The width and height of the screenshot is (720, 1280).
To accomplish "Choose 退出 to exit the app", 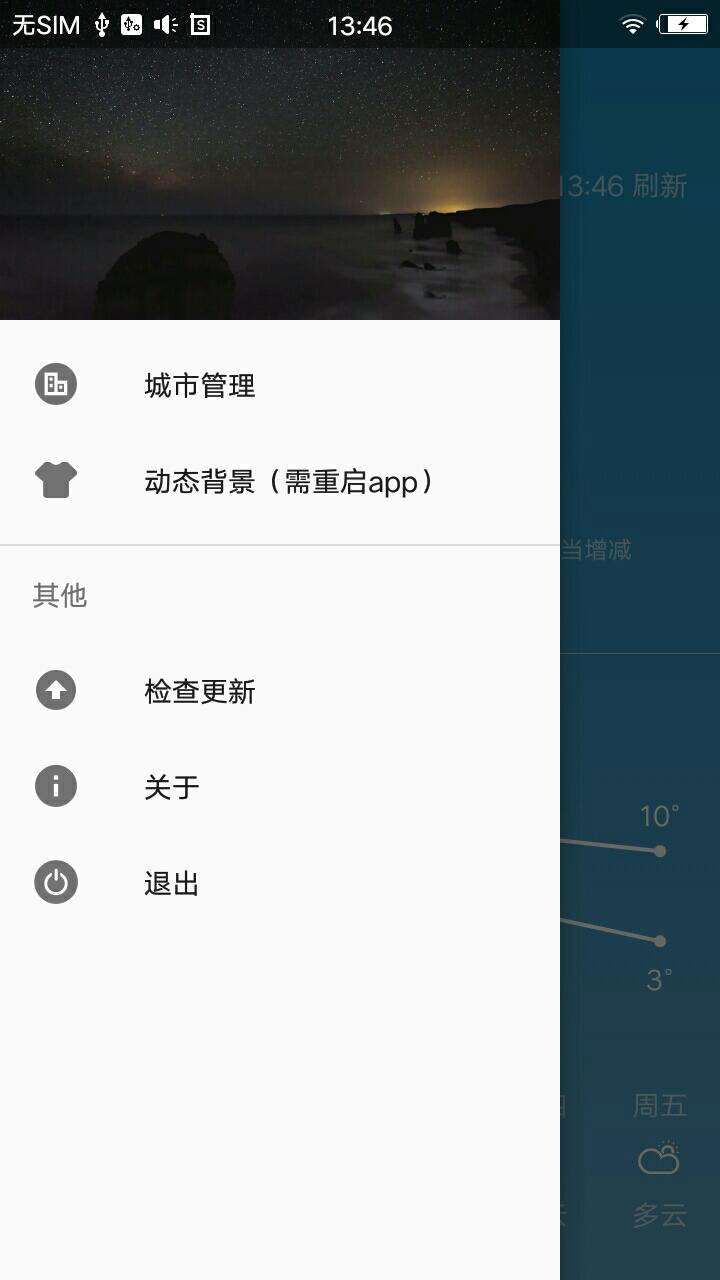I will click(x=280, y=883).
